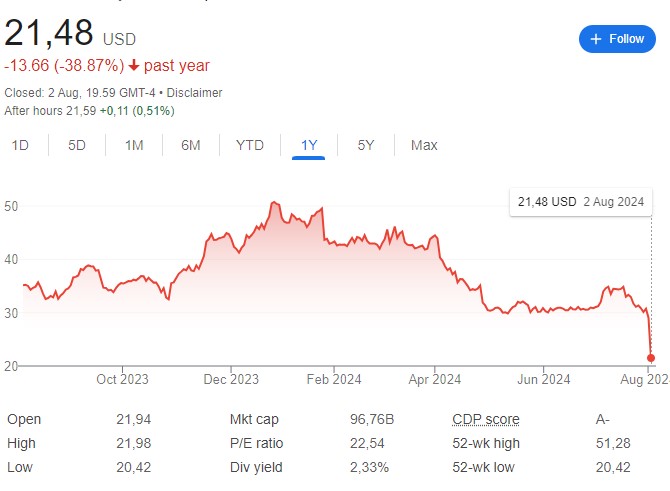Open the Disclaimer link

point(194,92)
